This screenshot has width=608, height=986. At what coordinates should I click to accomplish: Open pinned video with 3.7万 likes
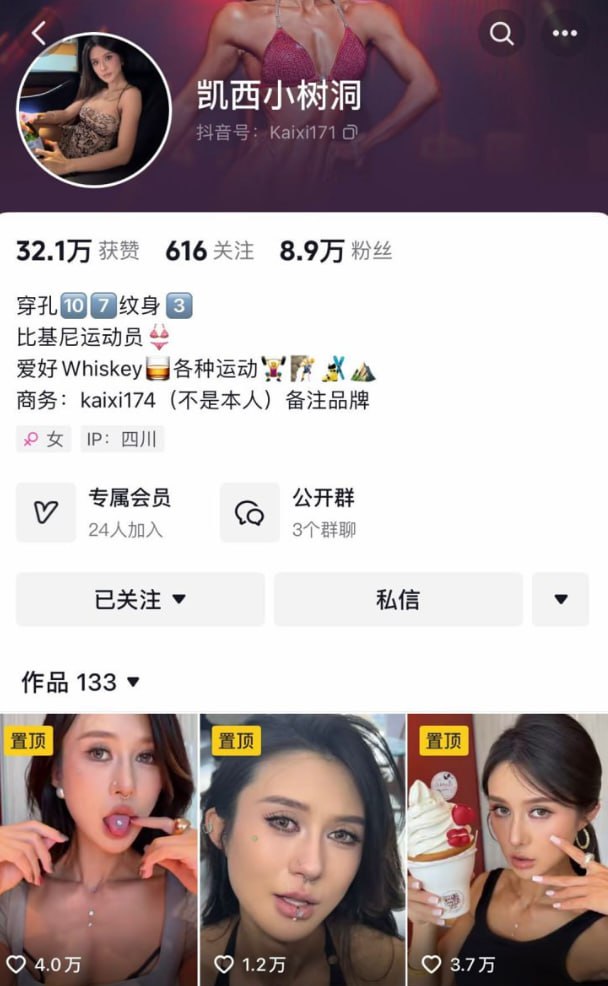tap(507, 850)
